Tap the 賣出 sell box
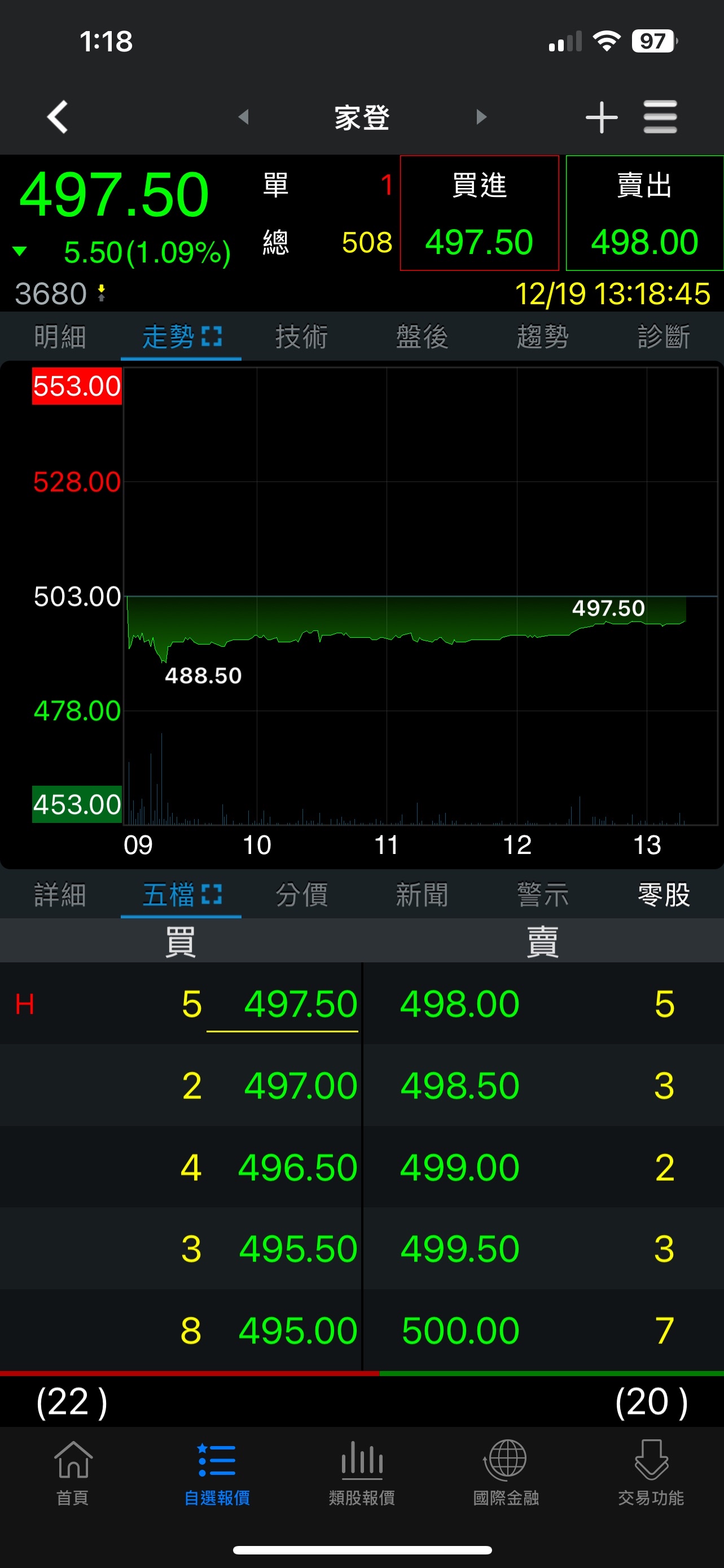This screenshot has height=1568, width=724. 644,213
